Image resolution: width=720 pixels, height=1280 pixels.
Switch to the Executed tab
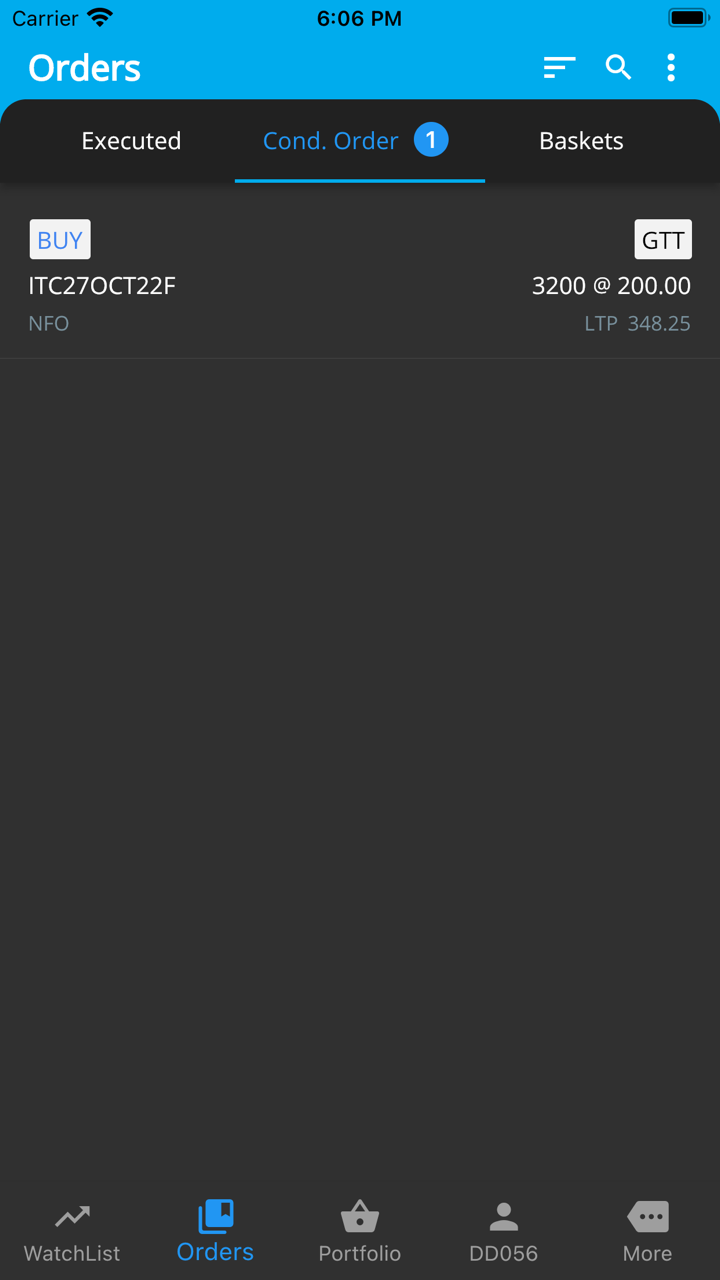[131, 141]
